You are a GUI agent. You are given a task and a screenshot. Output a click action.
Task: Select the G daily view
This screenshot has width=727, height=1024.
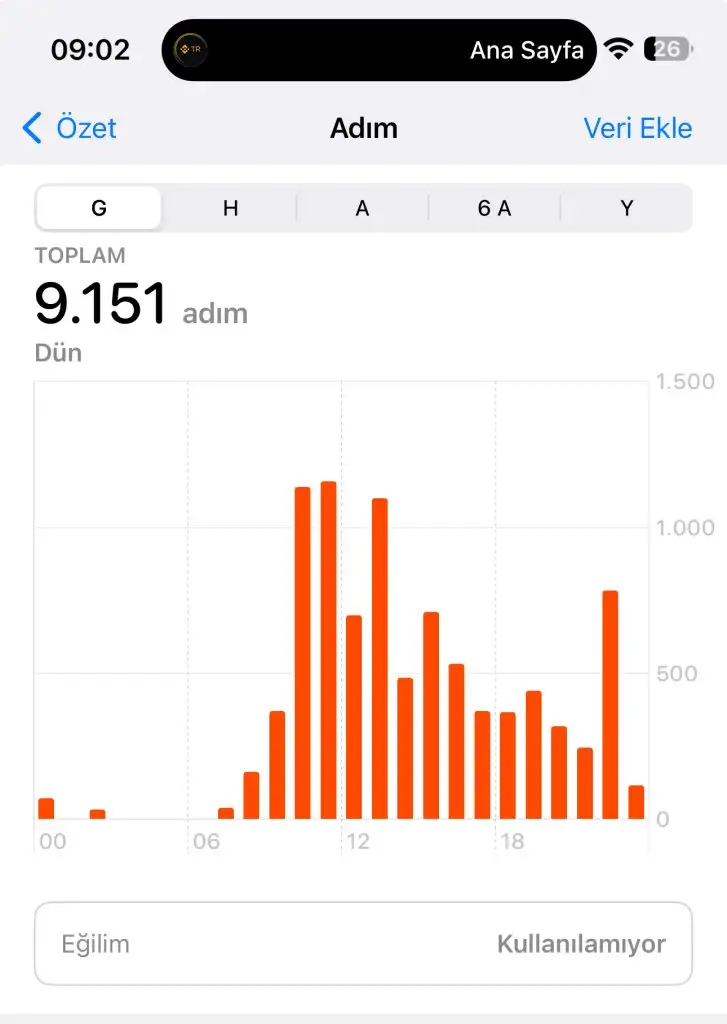coord(99,208)
